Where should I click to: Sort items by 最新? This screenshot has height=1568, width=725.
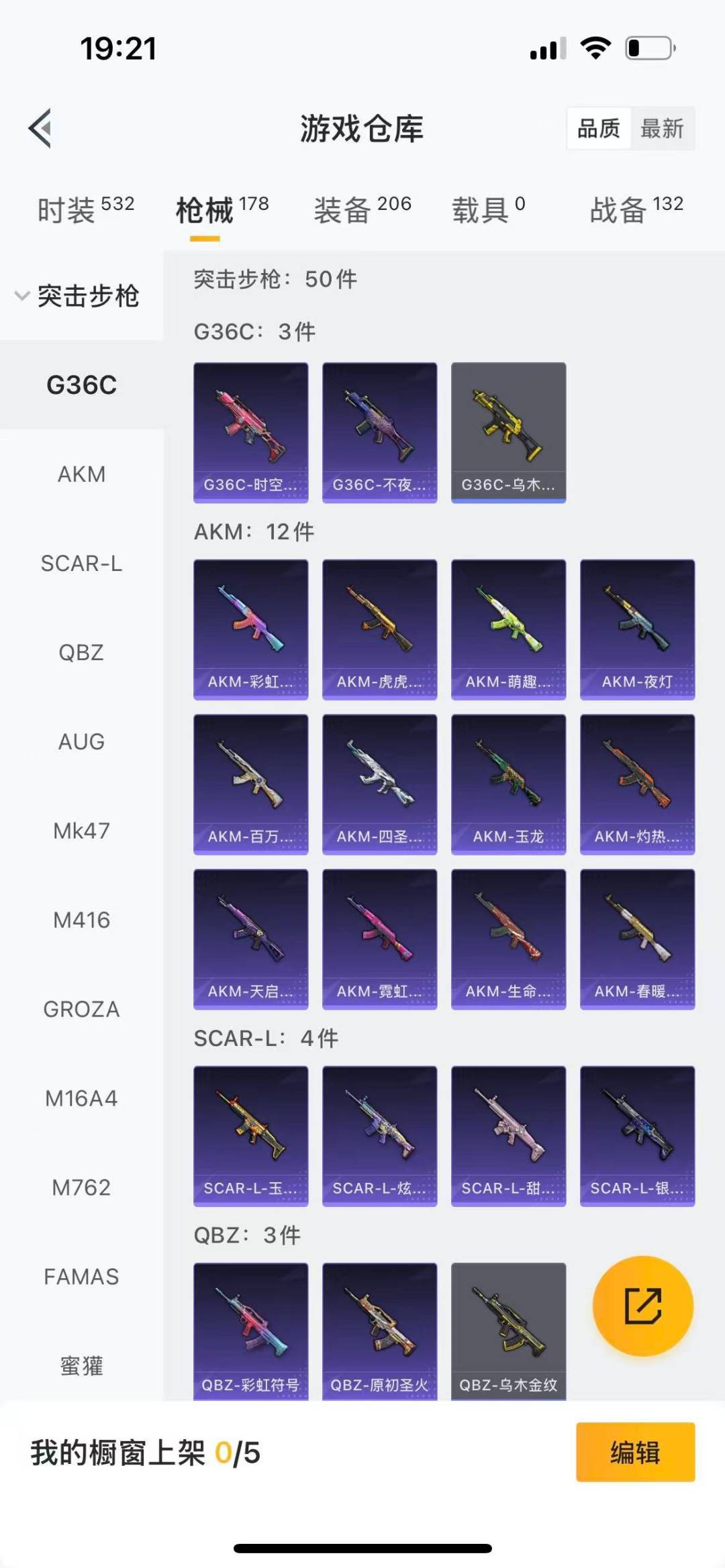coord(661,128)
